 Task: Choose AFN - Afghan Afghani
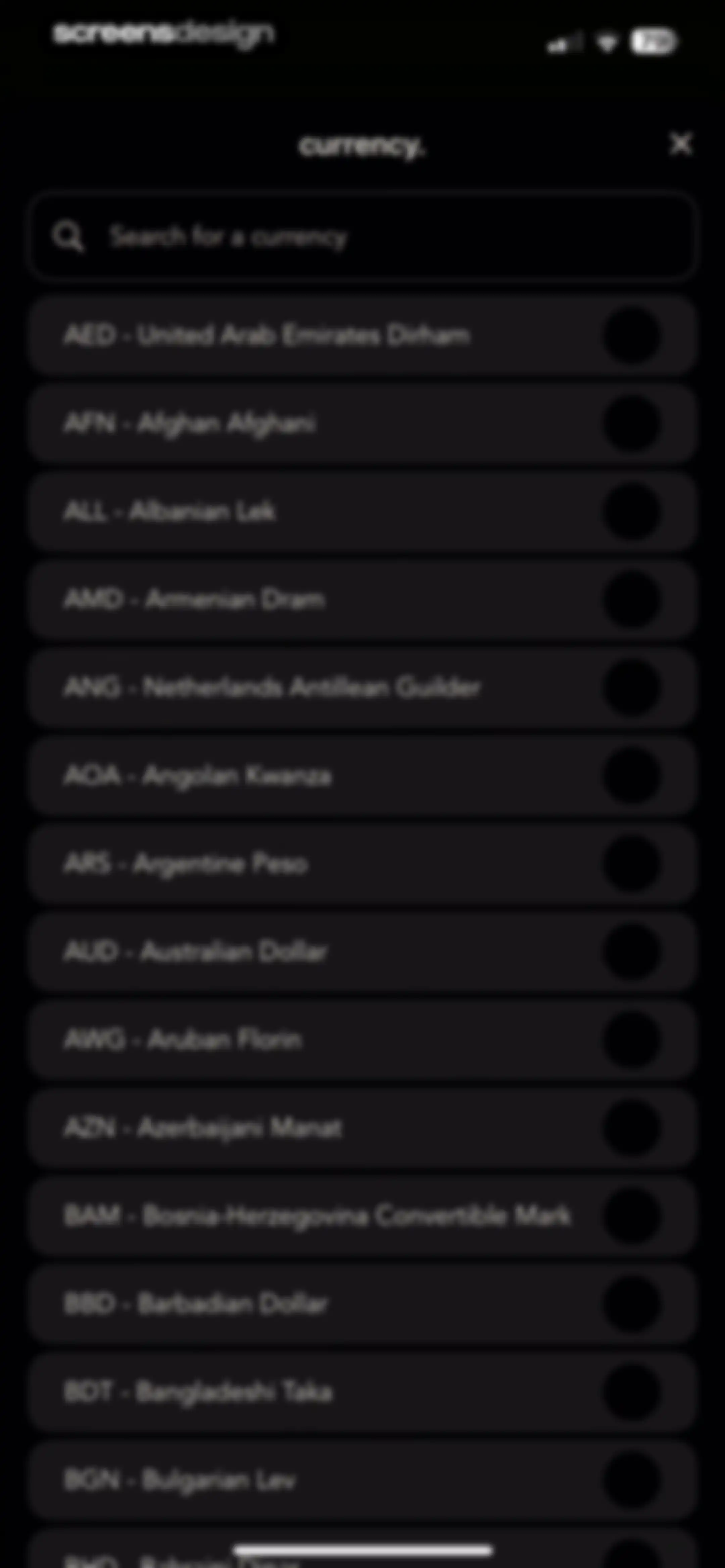[362, 424]
